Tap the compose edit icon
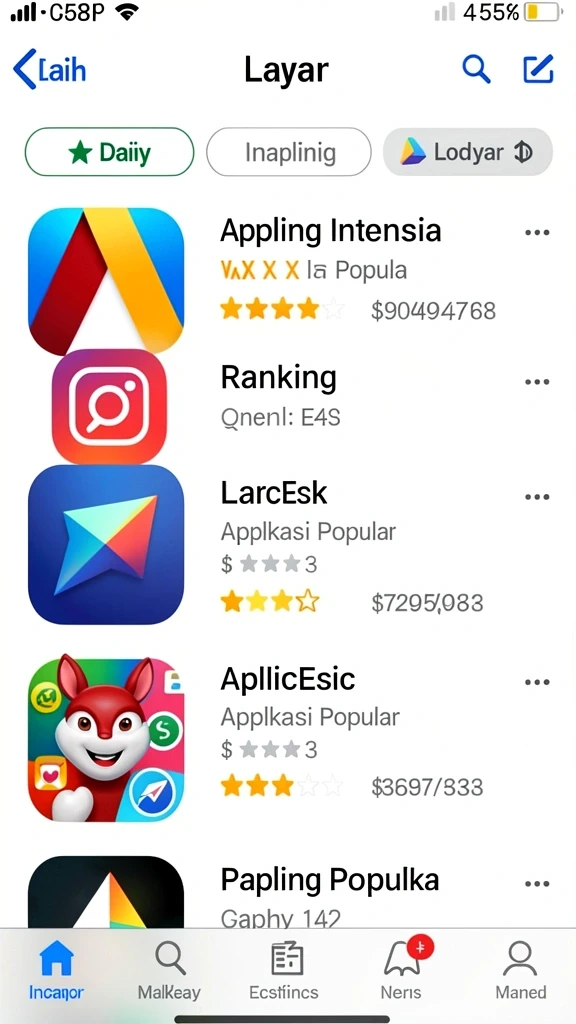This screenshot has width=576, height=1024. tap(538, 69)
